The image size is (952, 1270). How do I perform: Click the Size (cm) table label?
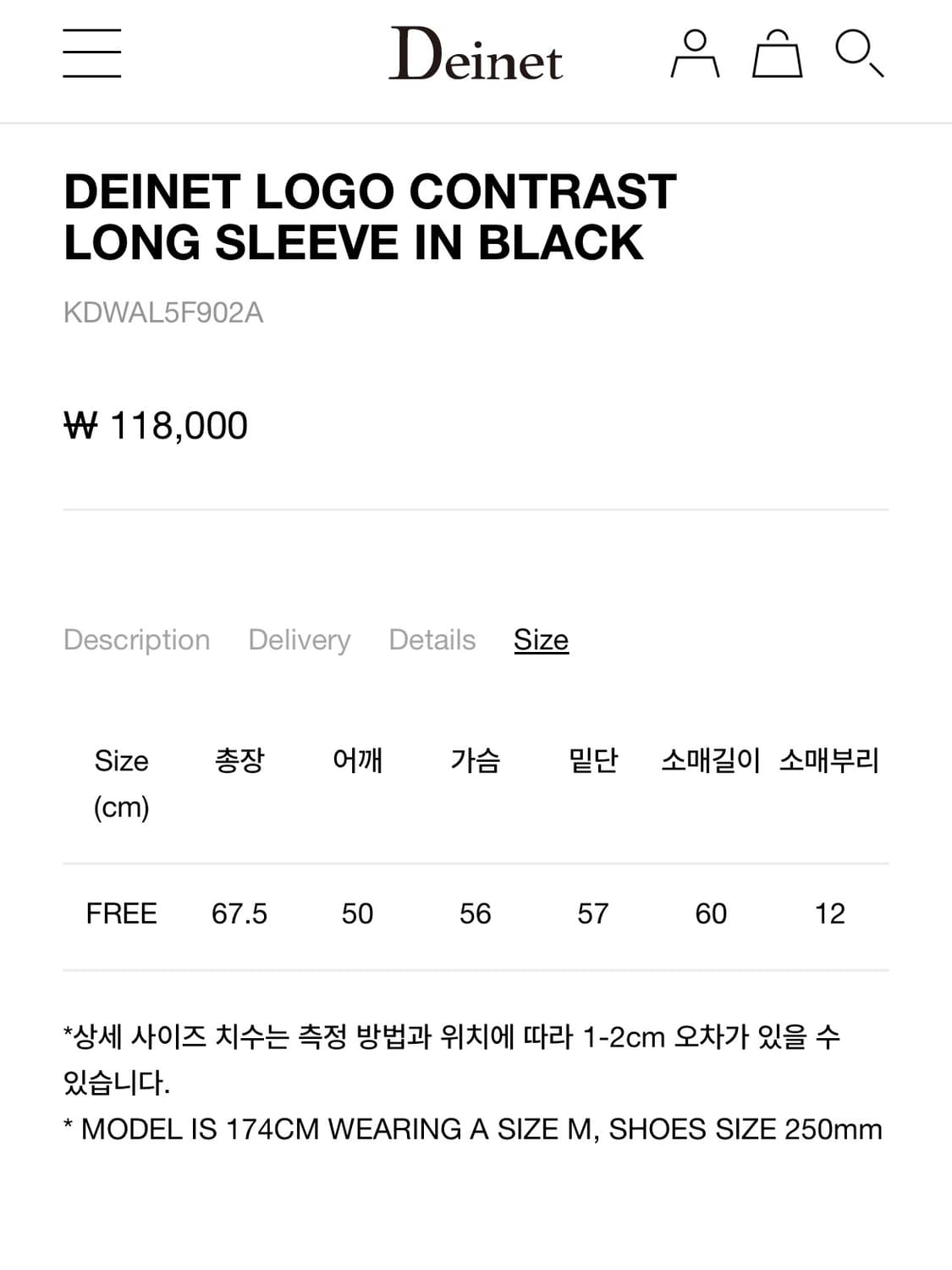(121, 783)
